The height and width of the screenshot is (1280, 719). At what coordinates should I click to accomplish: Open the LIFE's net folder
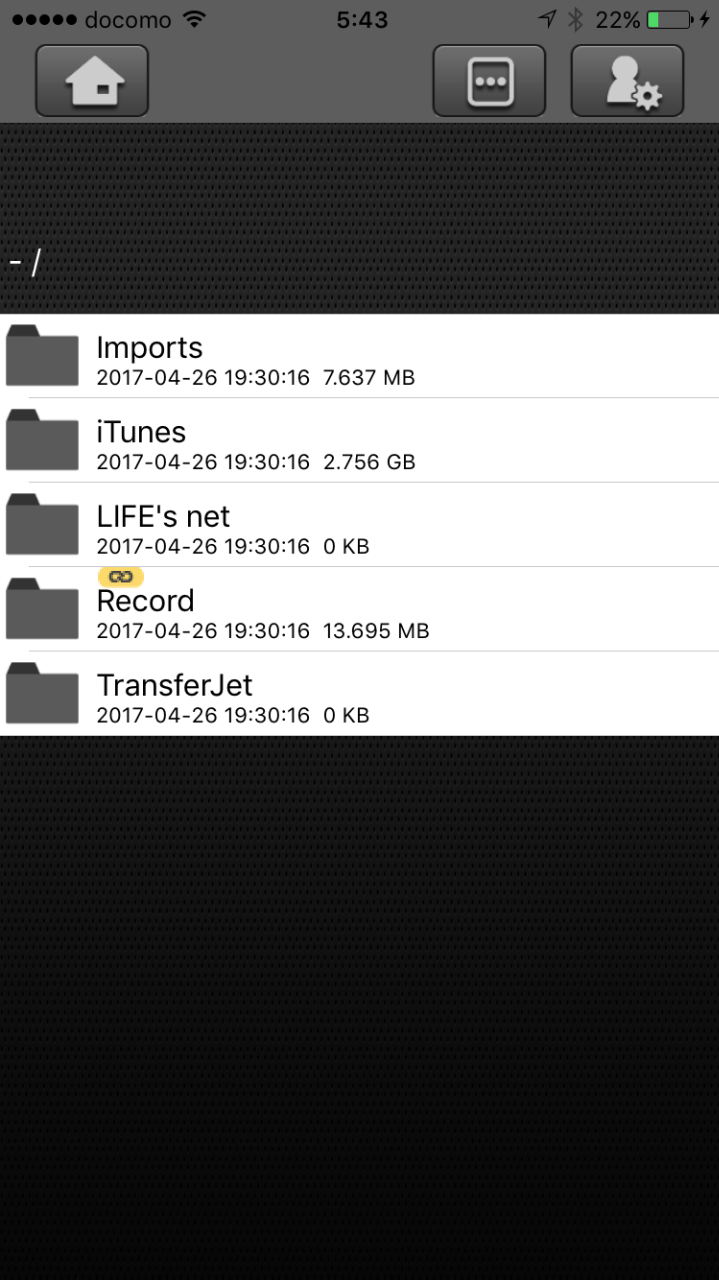coord(359,525)
